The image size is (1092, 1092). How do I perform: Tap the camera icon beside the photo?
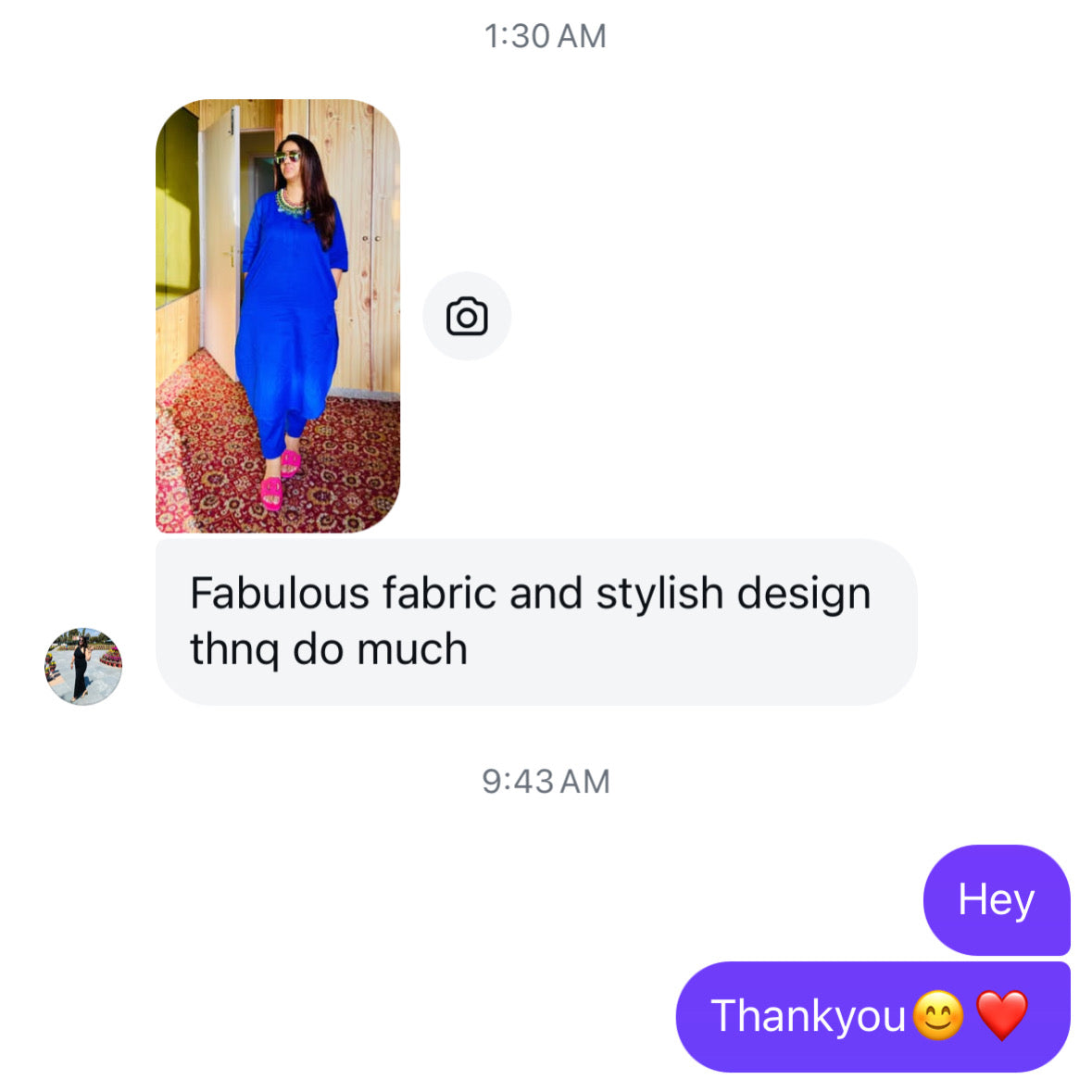pos(467,317)
